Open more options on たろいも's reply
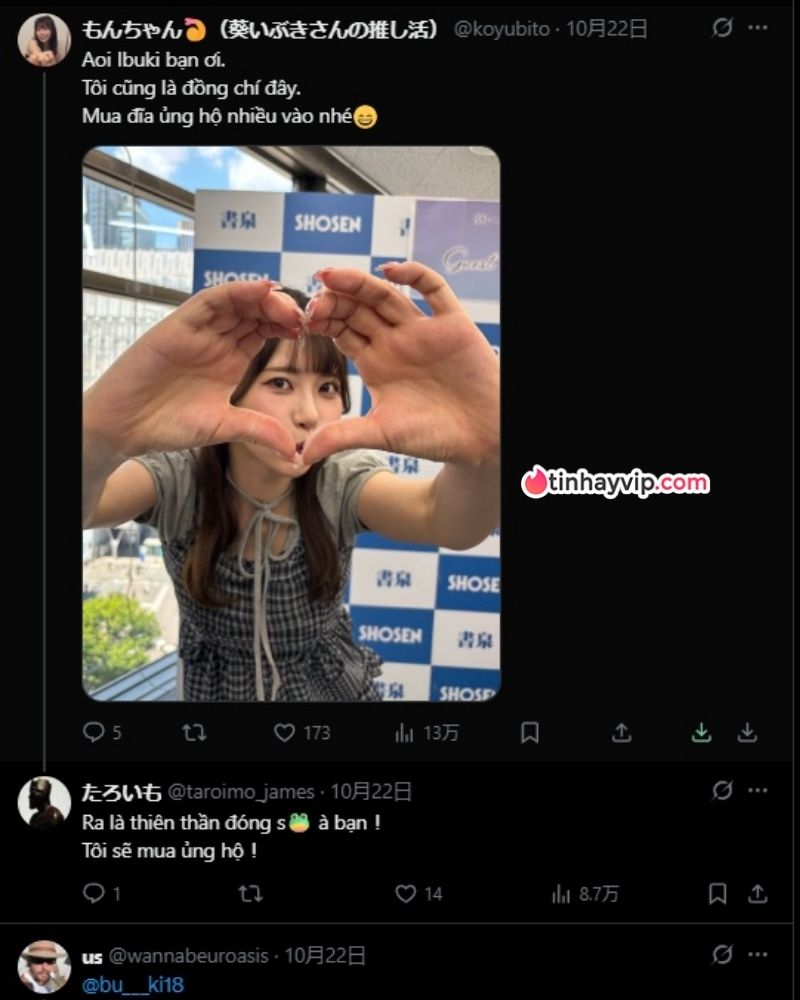 tap(757, 791)
